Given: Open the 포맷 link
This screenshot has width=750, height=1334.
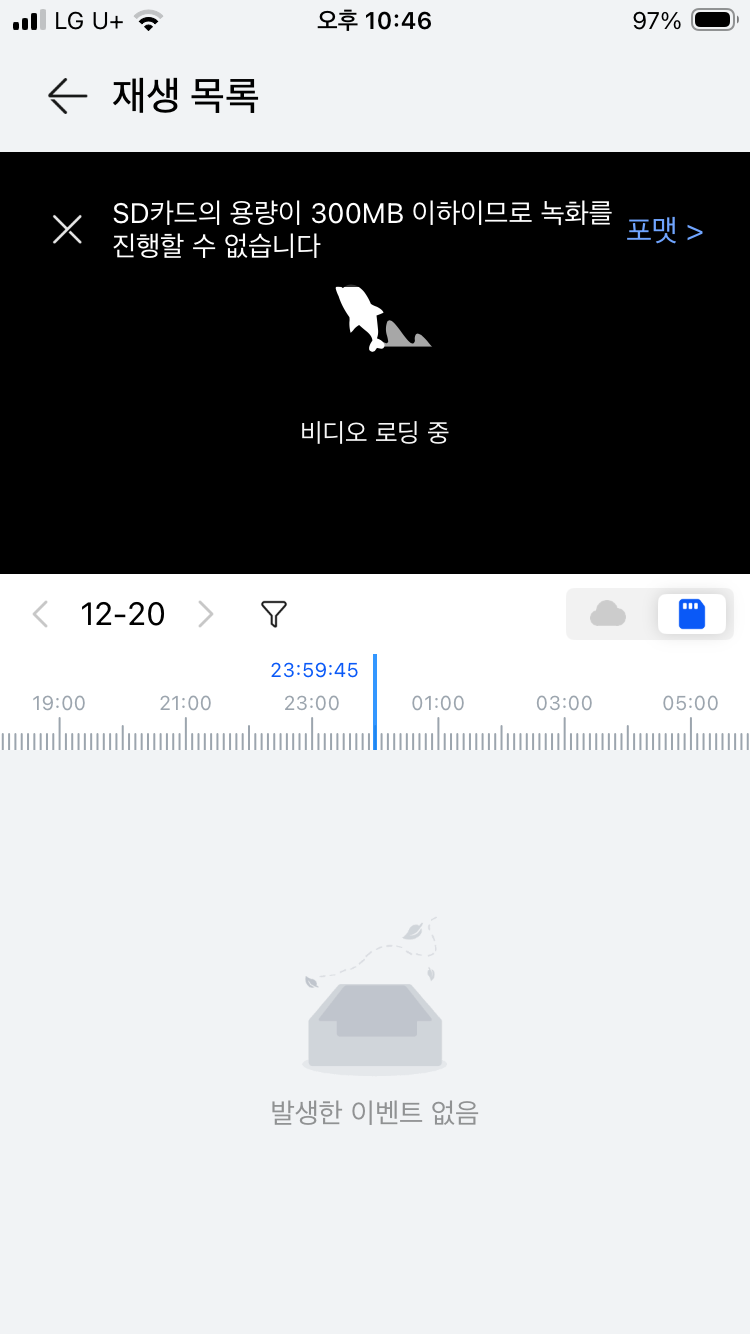Looking at the screenshot, I should pos(665,231).
